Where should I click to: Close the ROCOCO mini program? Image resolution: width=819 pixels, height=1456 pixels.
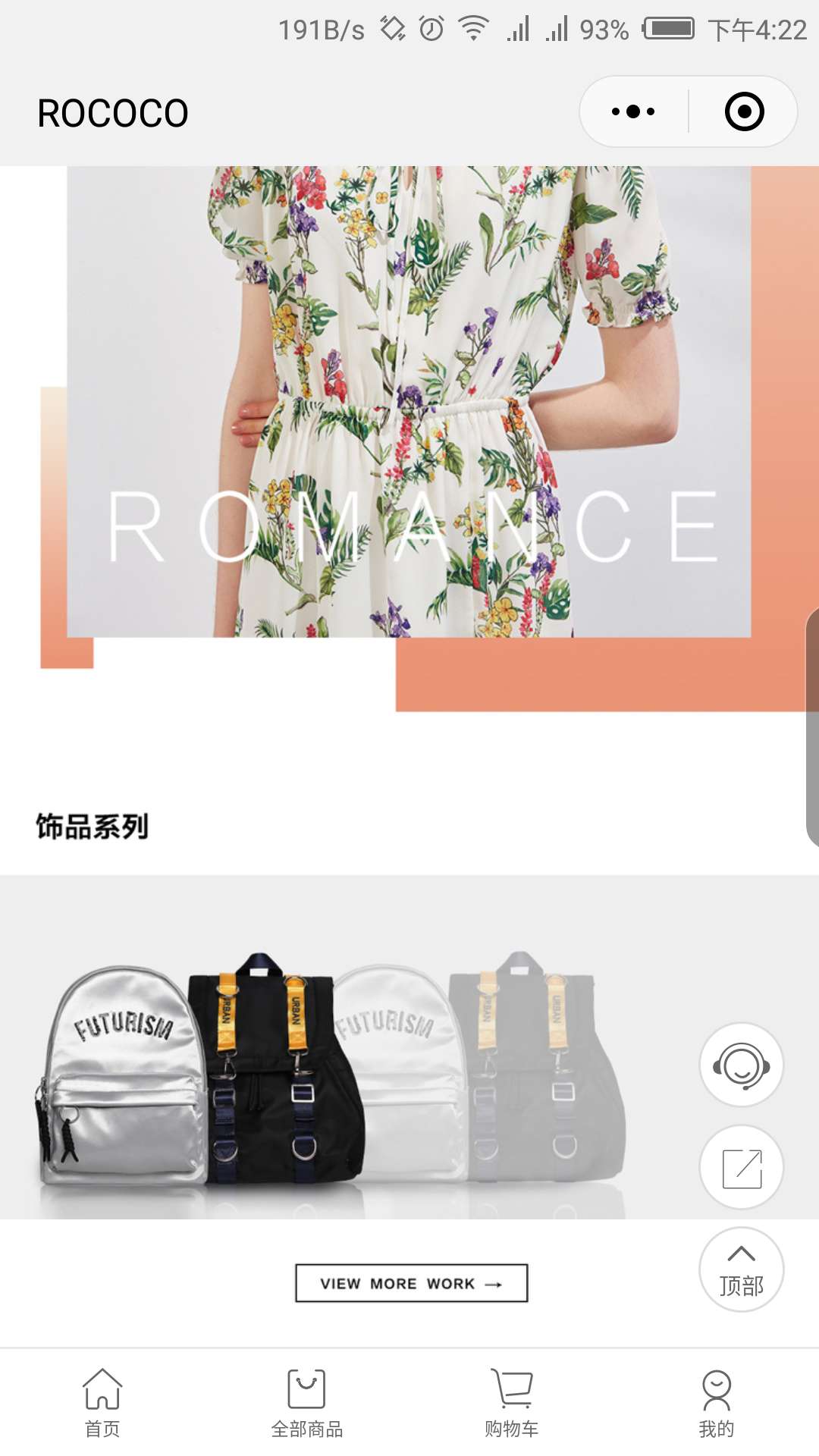[744, 111]
